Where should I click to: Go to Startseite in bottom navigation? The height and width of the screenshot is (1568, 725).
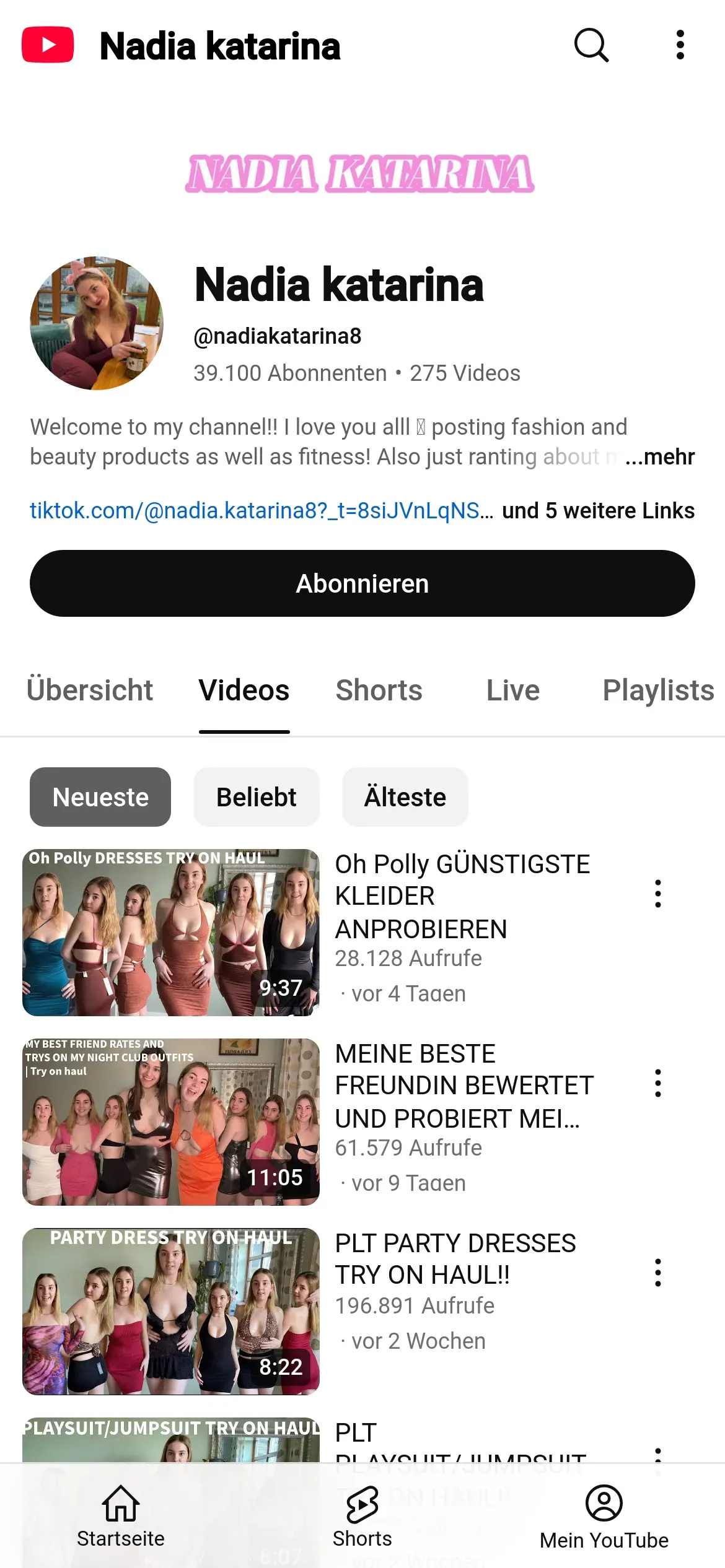(x=121, y=1515)
